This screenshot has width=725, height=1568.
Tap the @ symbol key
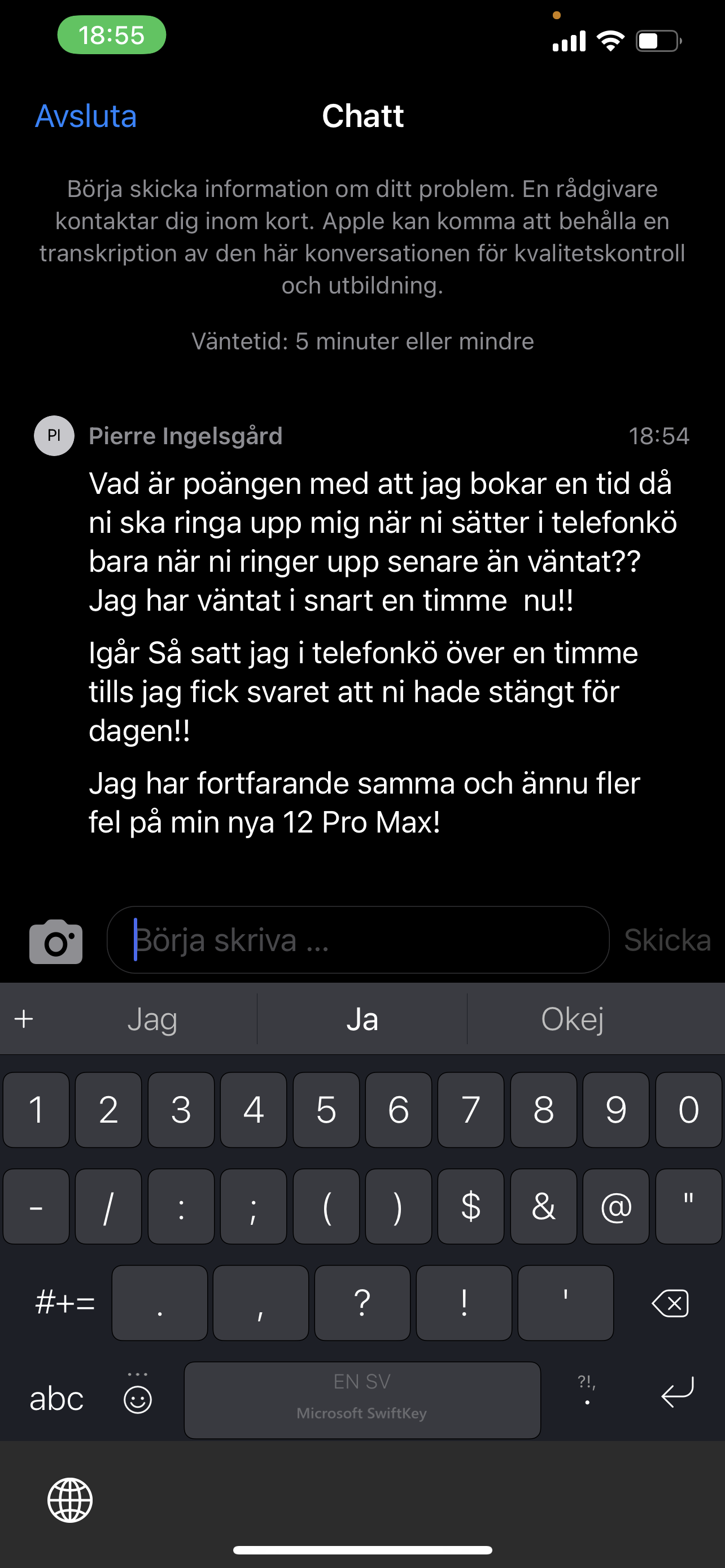point(616,1206)
